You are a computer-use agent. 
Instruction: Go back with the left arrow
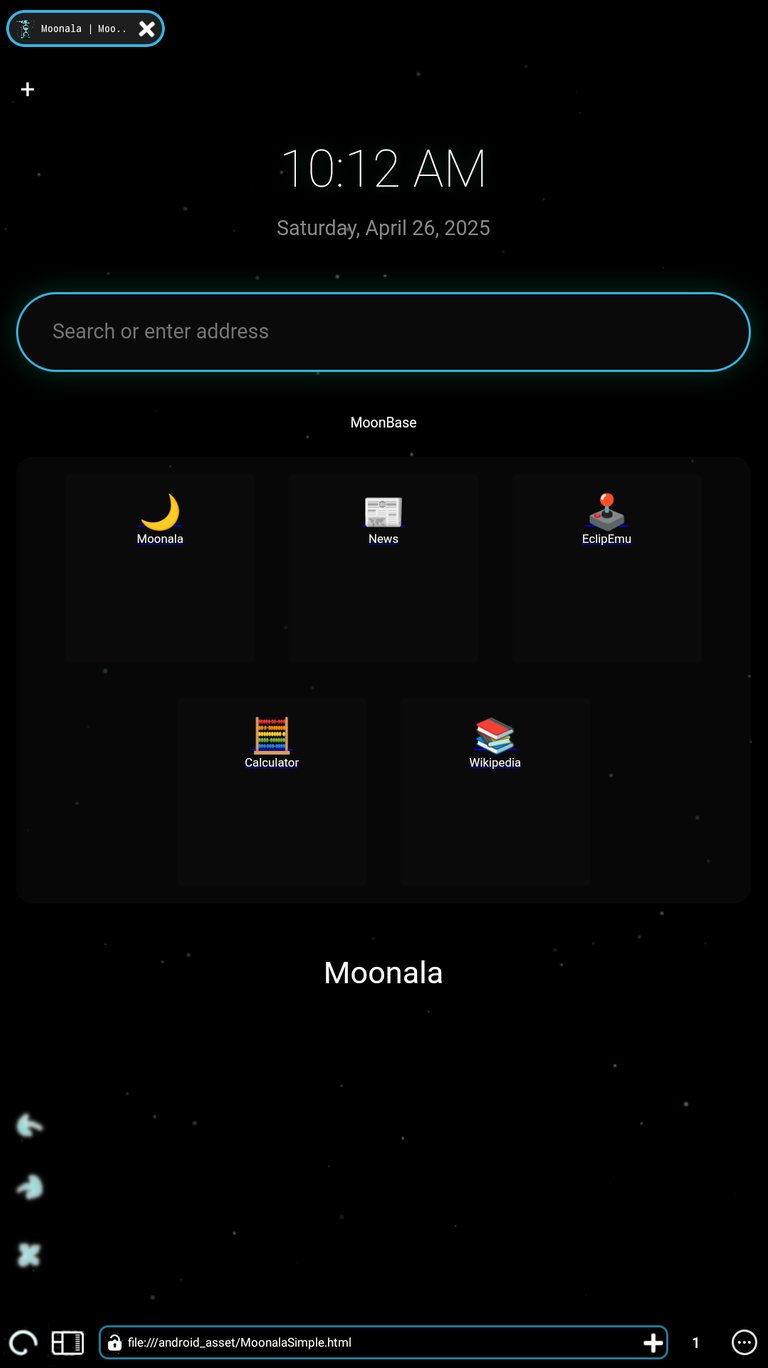pos(29,1126)
